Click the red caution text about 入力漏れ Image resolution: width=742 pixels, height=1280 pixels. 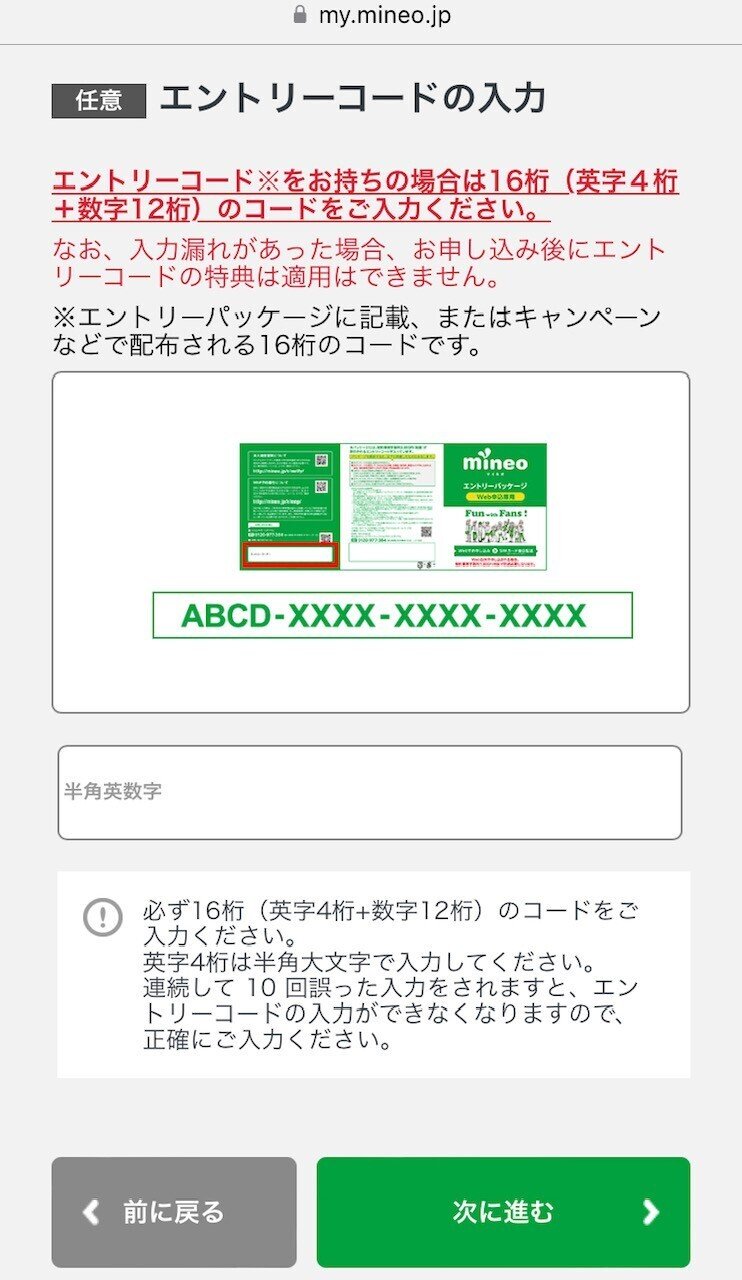point(371,262)
